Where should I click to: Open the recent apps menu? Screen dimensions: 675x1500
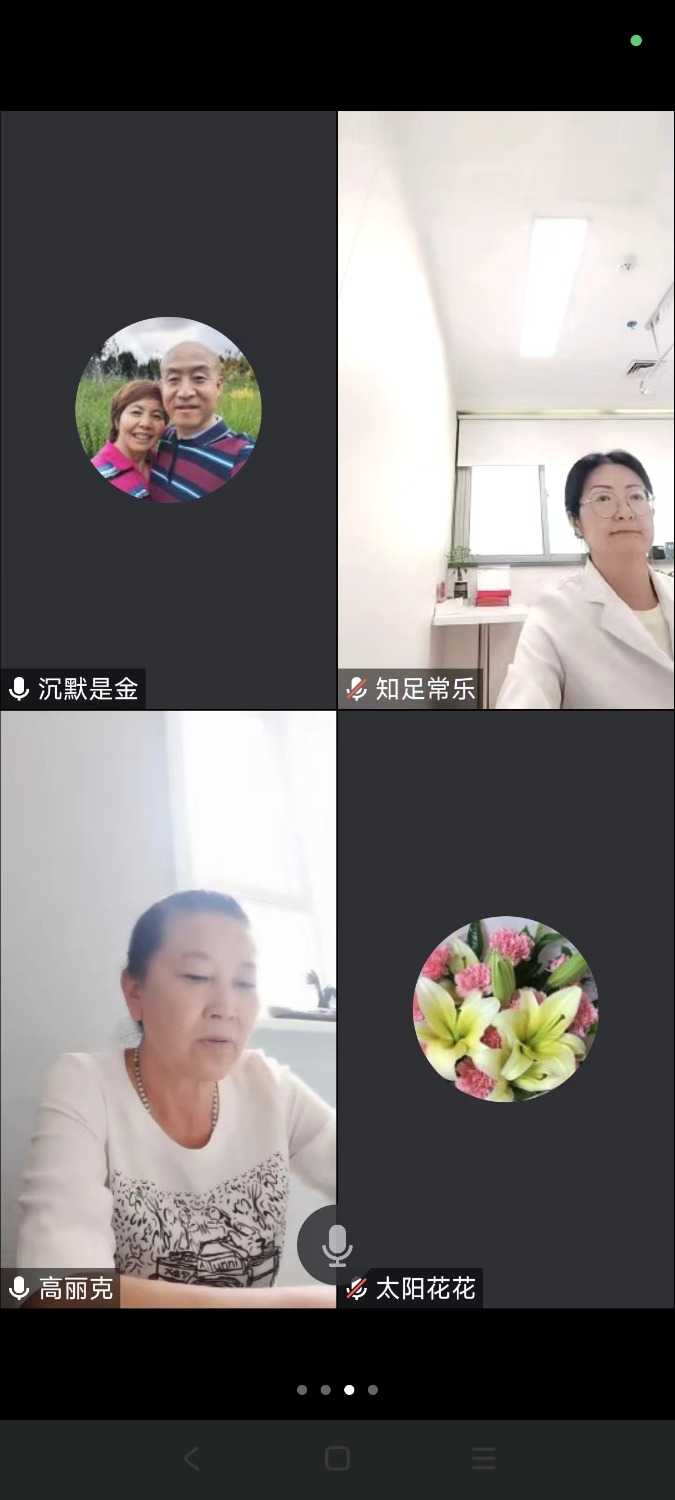click(x=483, y=1459)
